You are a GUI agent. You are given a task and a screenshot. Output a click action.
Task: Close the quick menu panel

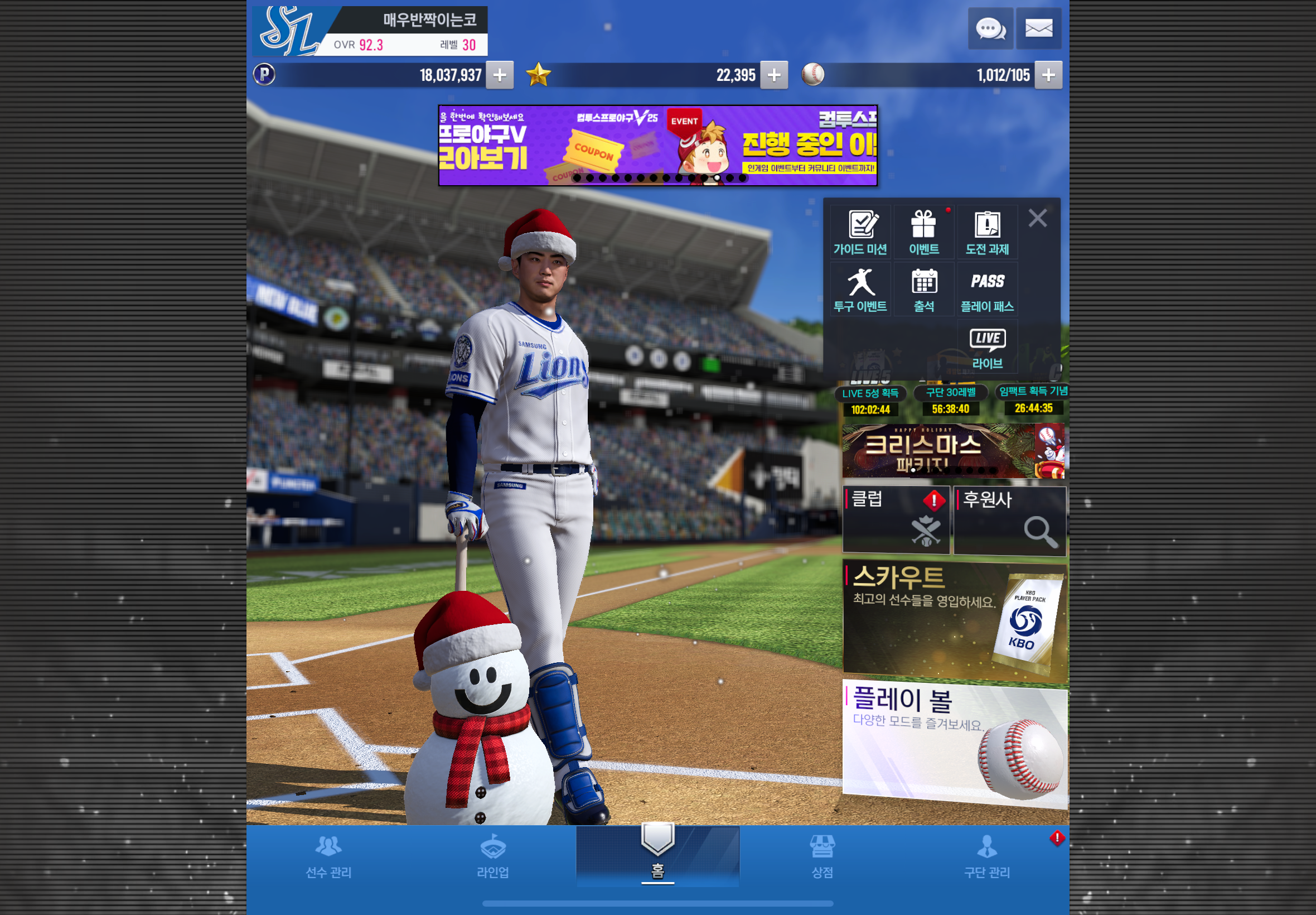pos(1037,218)
